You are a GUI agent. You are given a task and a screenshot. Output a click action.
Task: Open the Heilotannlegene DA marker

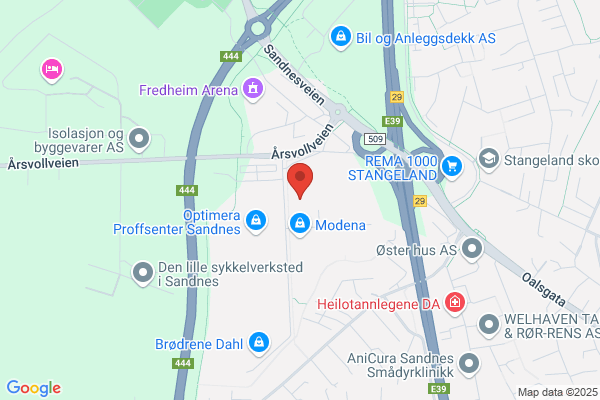[x=455, y=303]
